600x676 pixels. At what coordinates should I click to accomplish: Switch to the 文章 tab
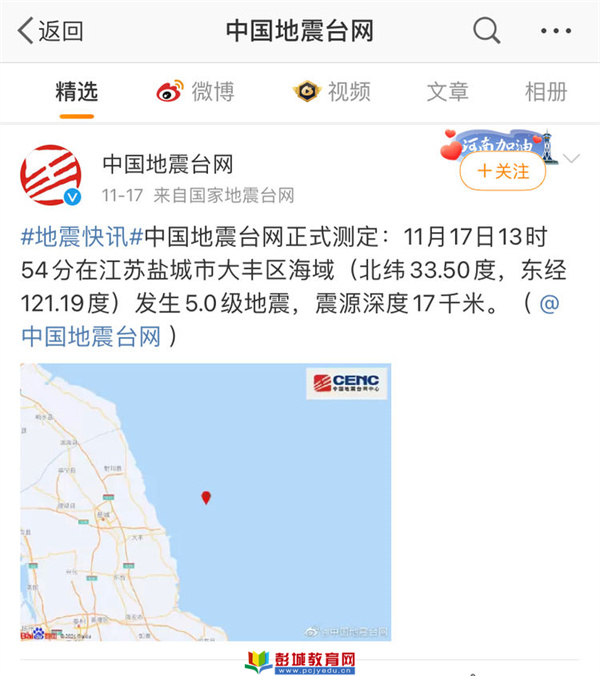[447, 92]
